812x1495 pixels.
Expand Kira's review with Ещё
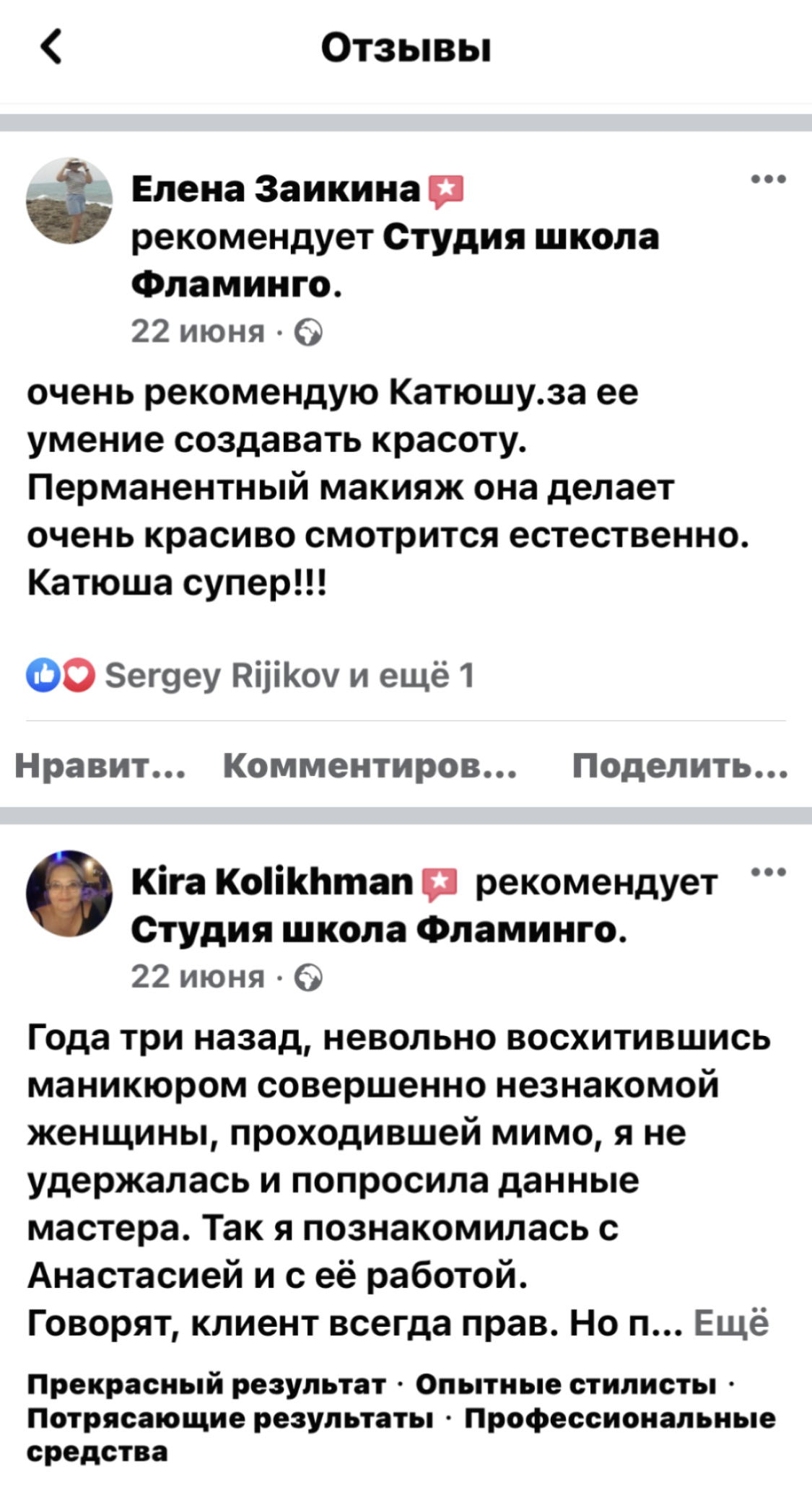pos(730,1323)
